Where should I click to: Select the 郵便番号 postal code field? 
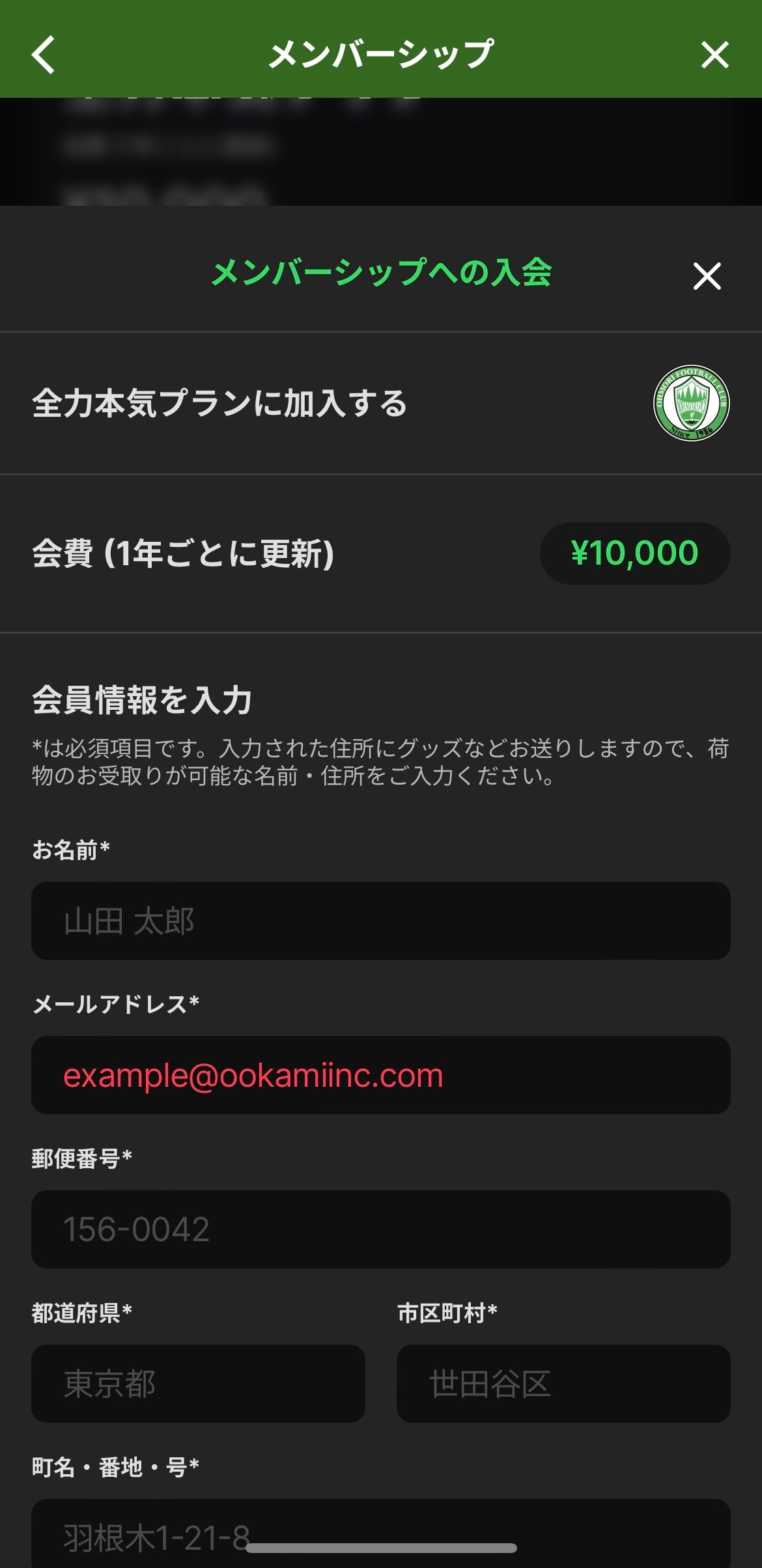[380, 1229]
